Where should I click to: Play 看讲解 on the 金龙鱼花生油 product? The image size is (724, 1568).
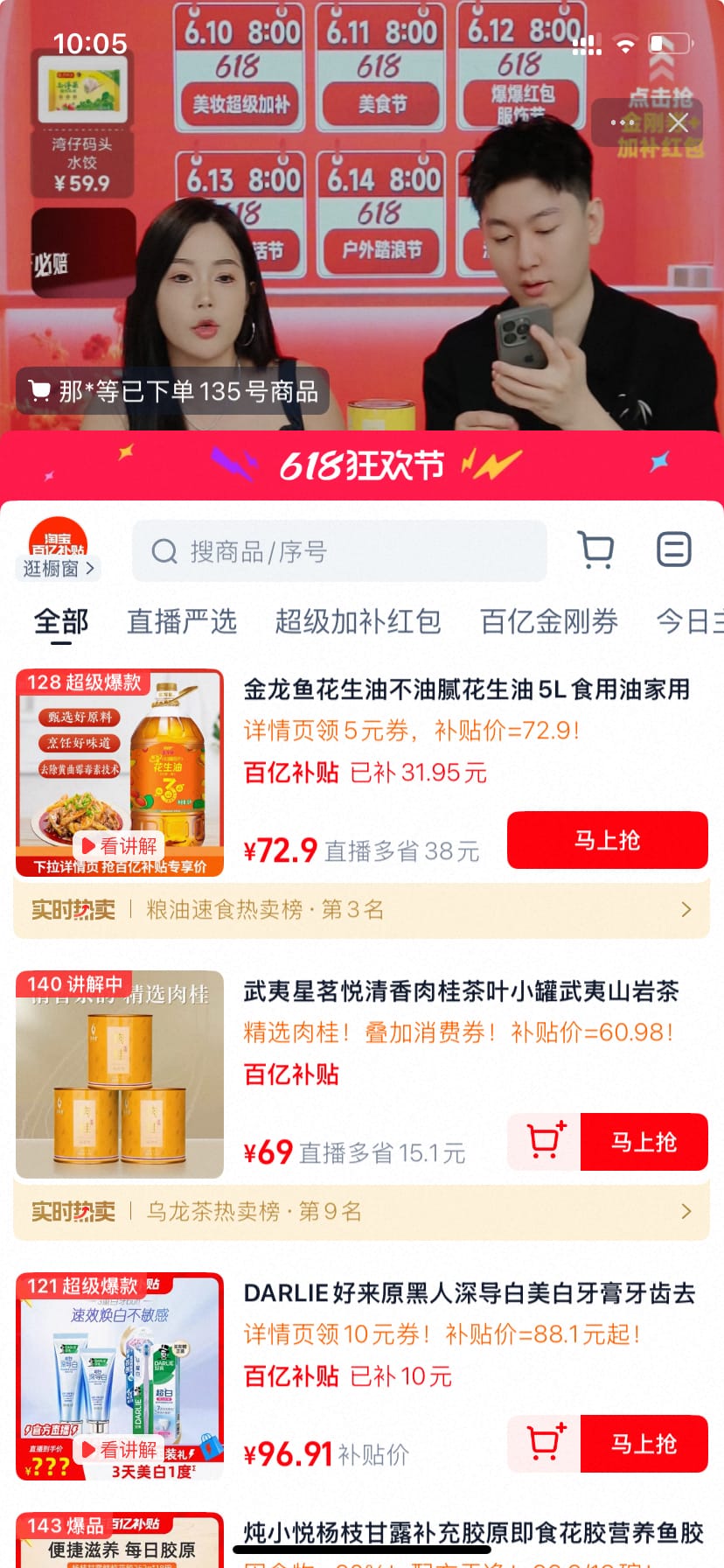tap(121, 845)
